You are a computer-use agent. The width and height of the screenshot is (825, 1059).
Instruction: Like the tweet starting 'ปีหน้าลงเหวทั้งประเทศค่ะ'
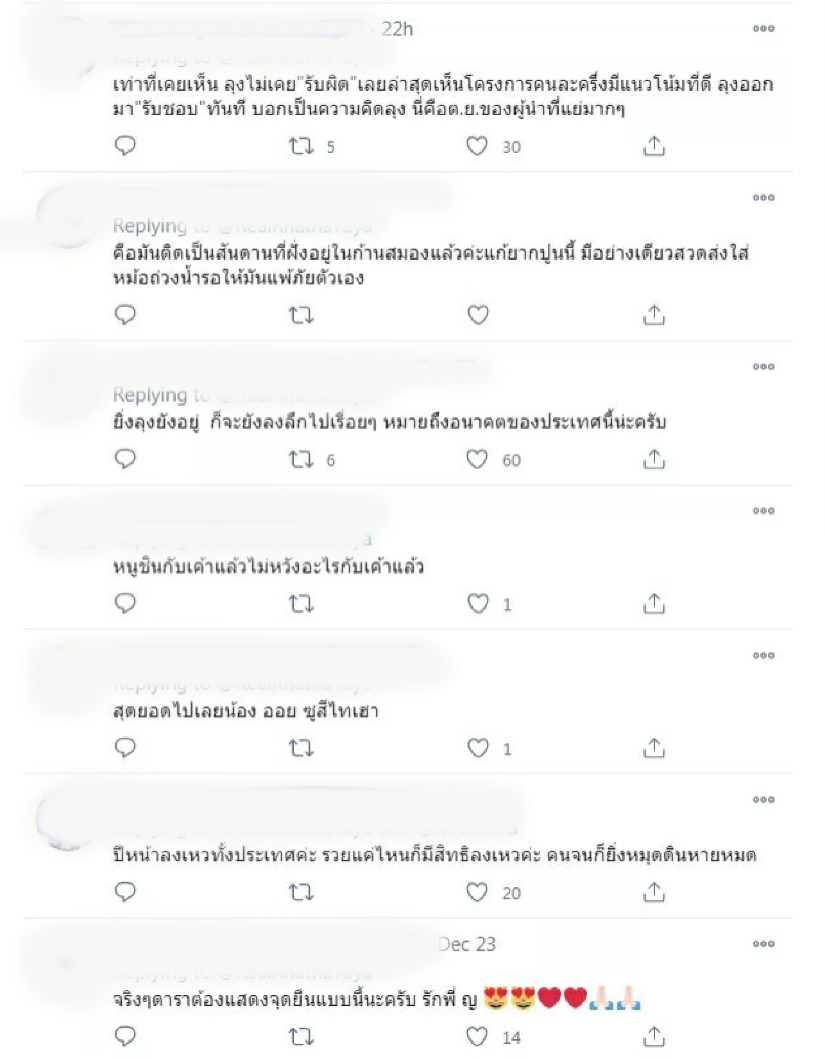pos(478,891)
